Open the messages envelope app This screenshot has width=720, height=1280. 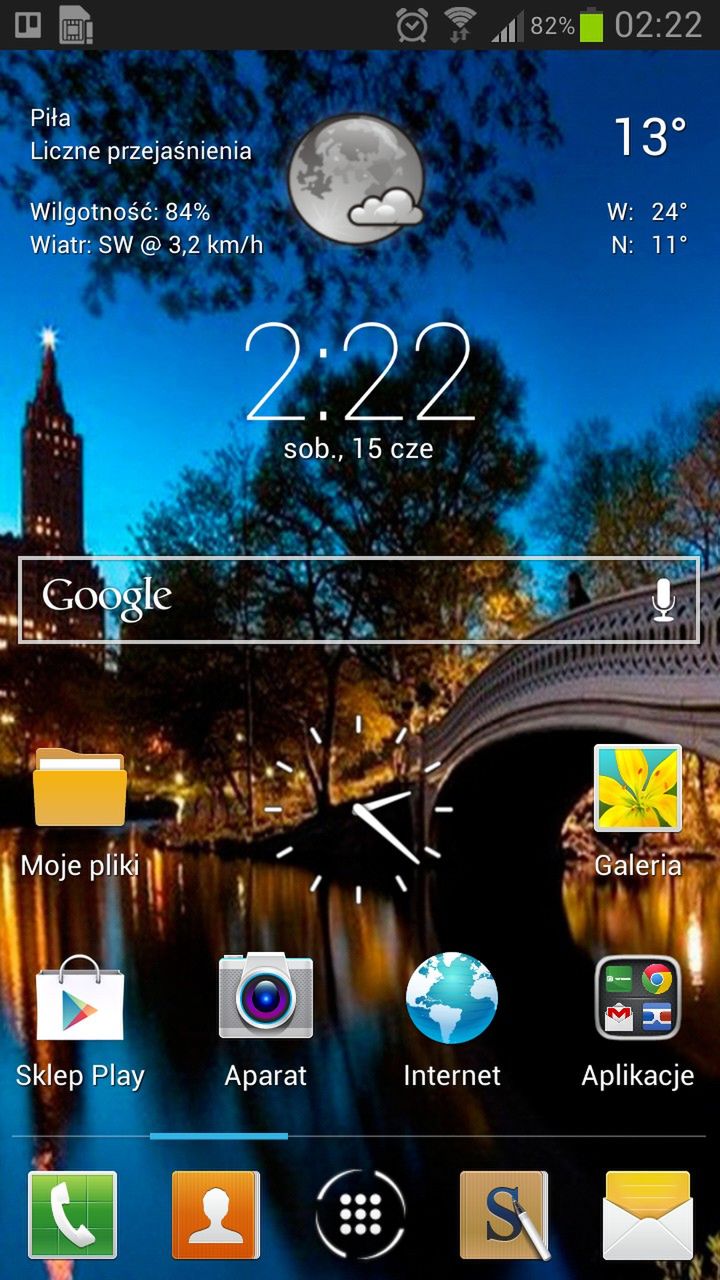pyautogui.click(x=647, y=1214)
